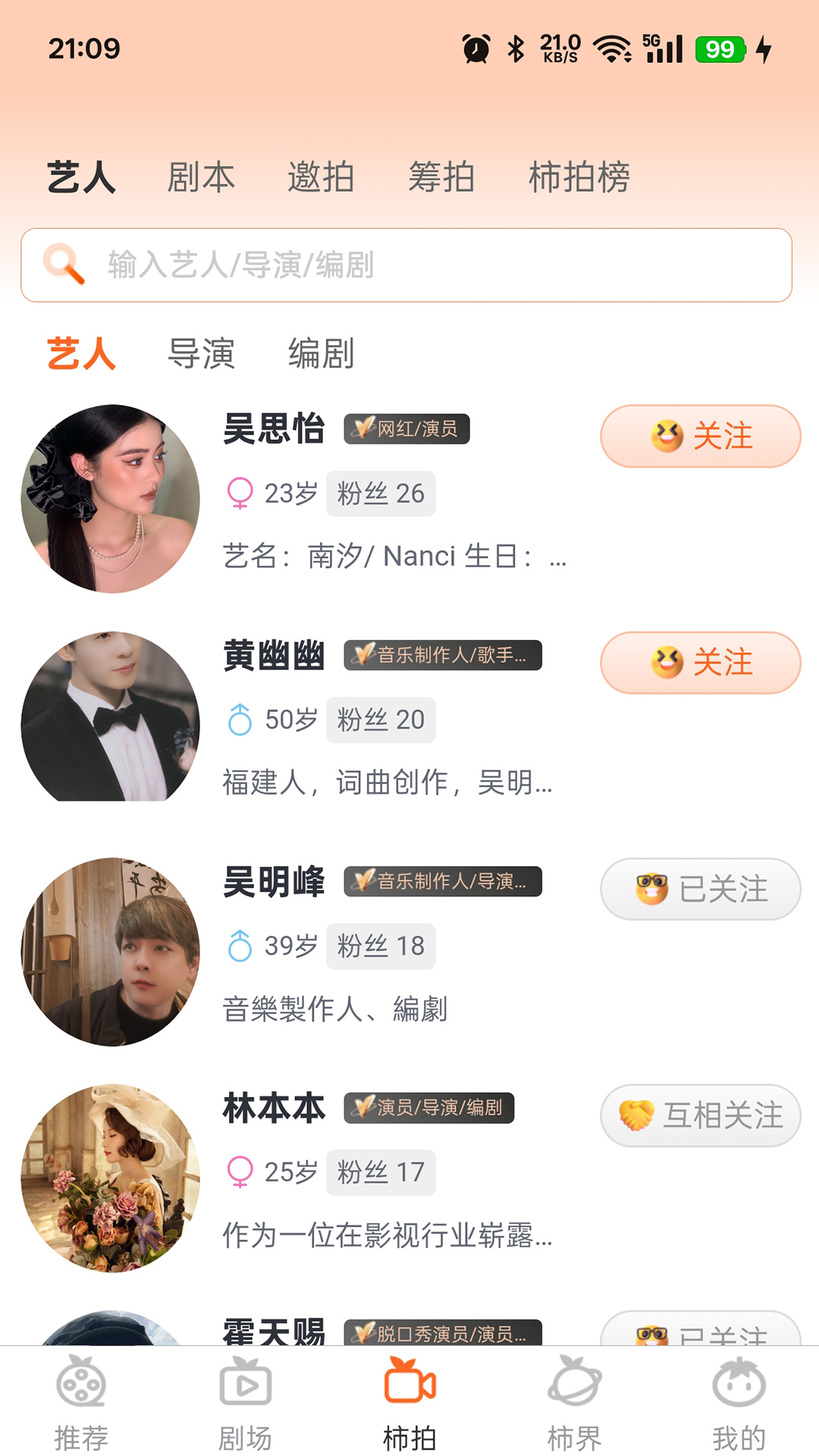Select the 编剧 filter

click(x=321, y=353)
